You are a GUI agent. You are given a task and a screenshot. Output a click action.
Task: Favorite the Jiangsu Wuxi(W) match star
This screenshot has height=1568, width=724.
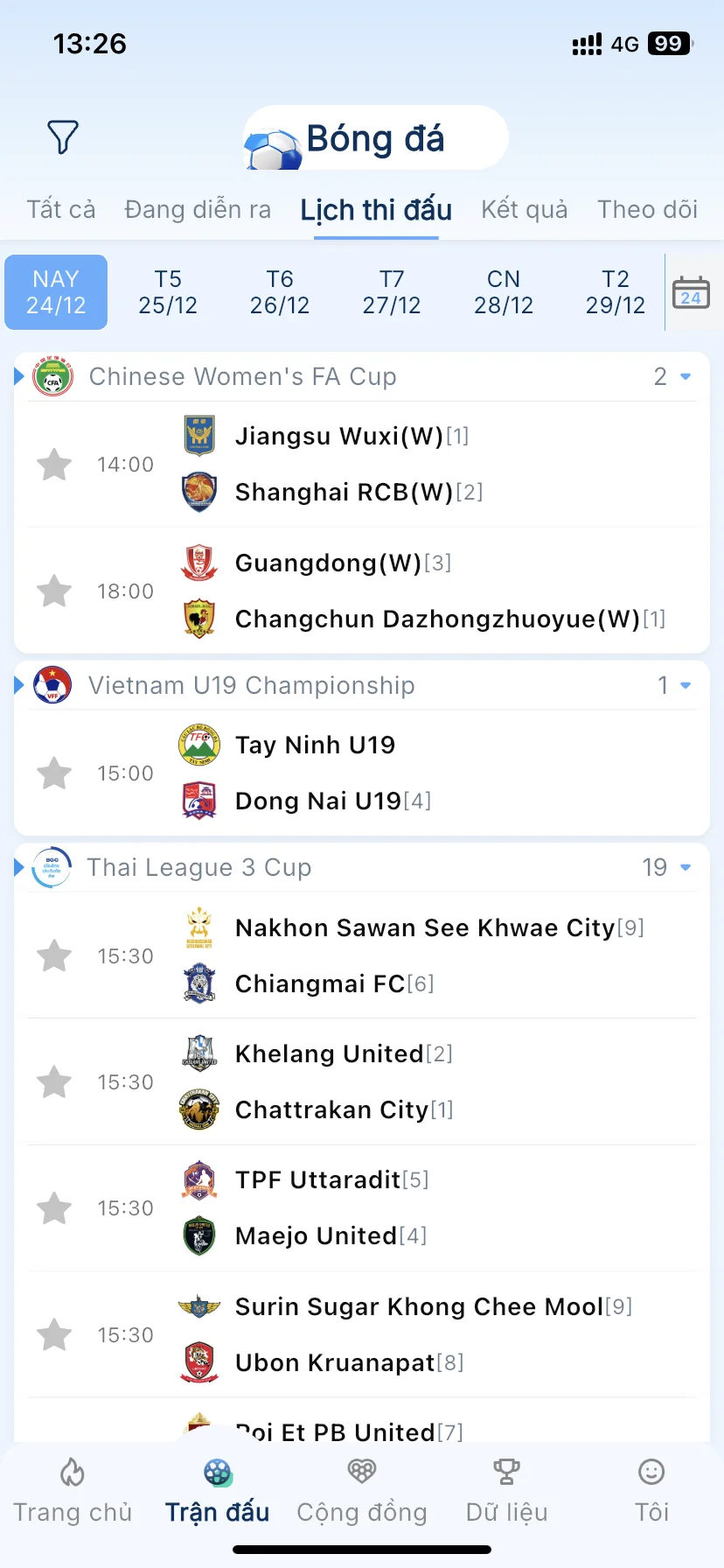point(54,465)
